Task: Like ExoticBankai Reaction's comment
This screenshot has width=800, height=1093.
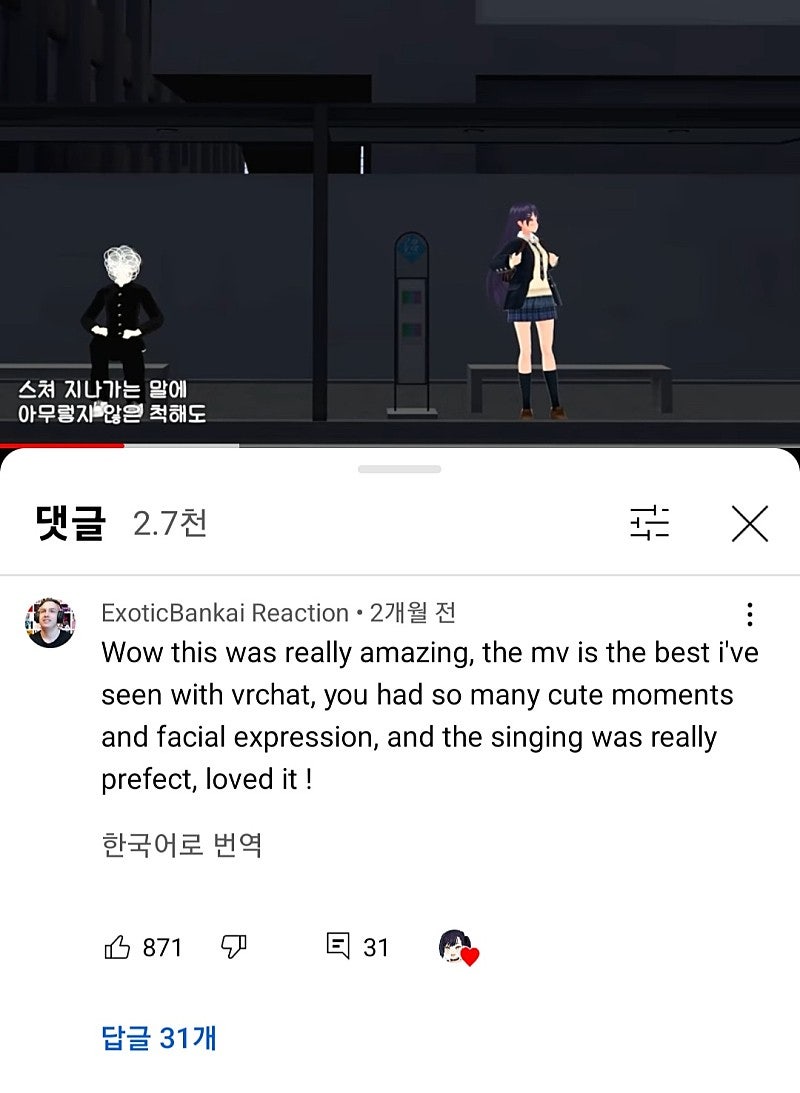Action: click(x=118, y=947)
